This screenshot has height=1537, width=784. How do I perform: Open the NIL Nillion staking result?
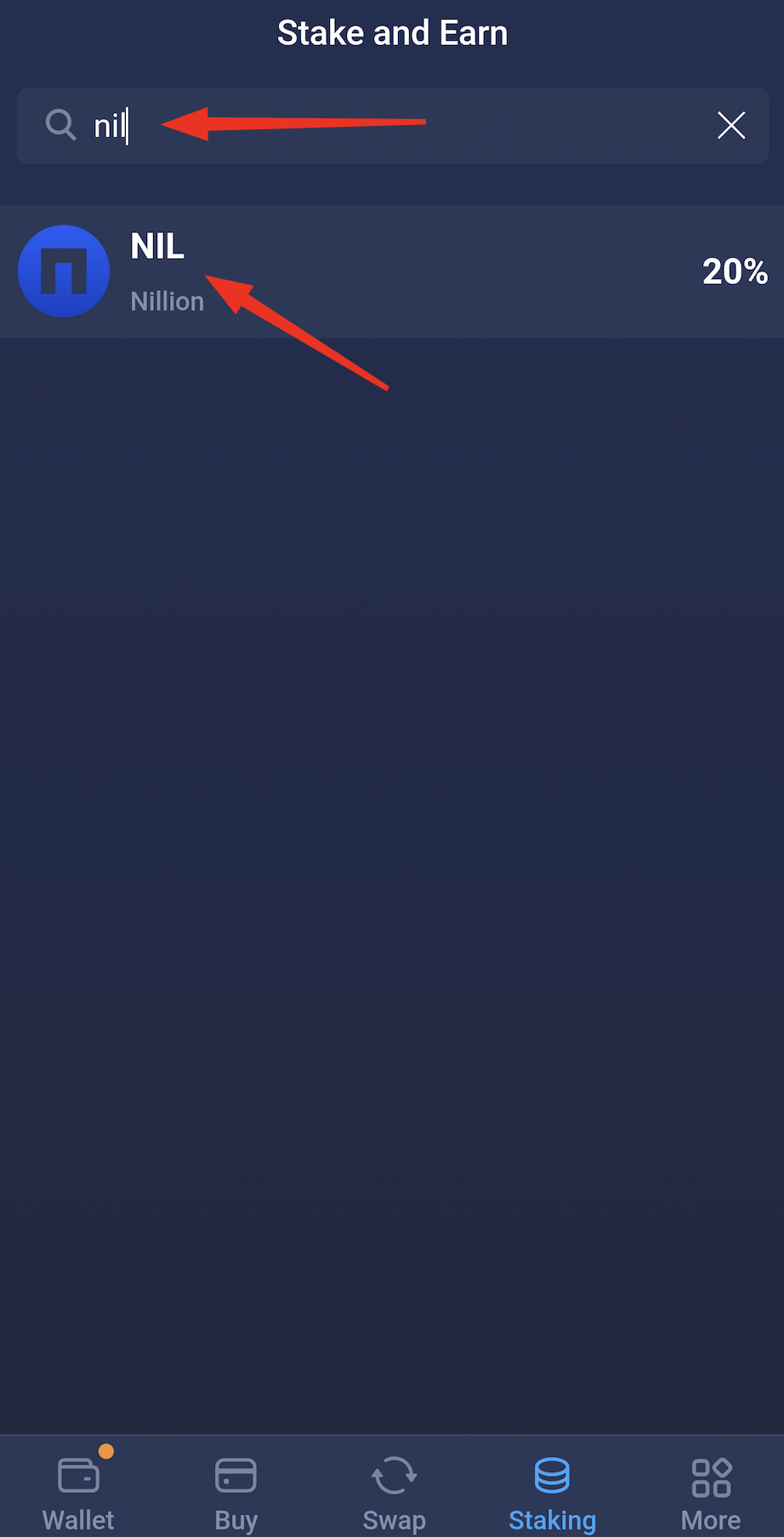tap(391, 271)
